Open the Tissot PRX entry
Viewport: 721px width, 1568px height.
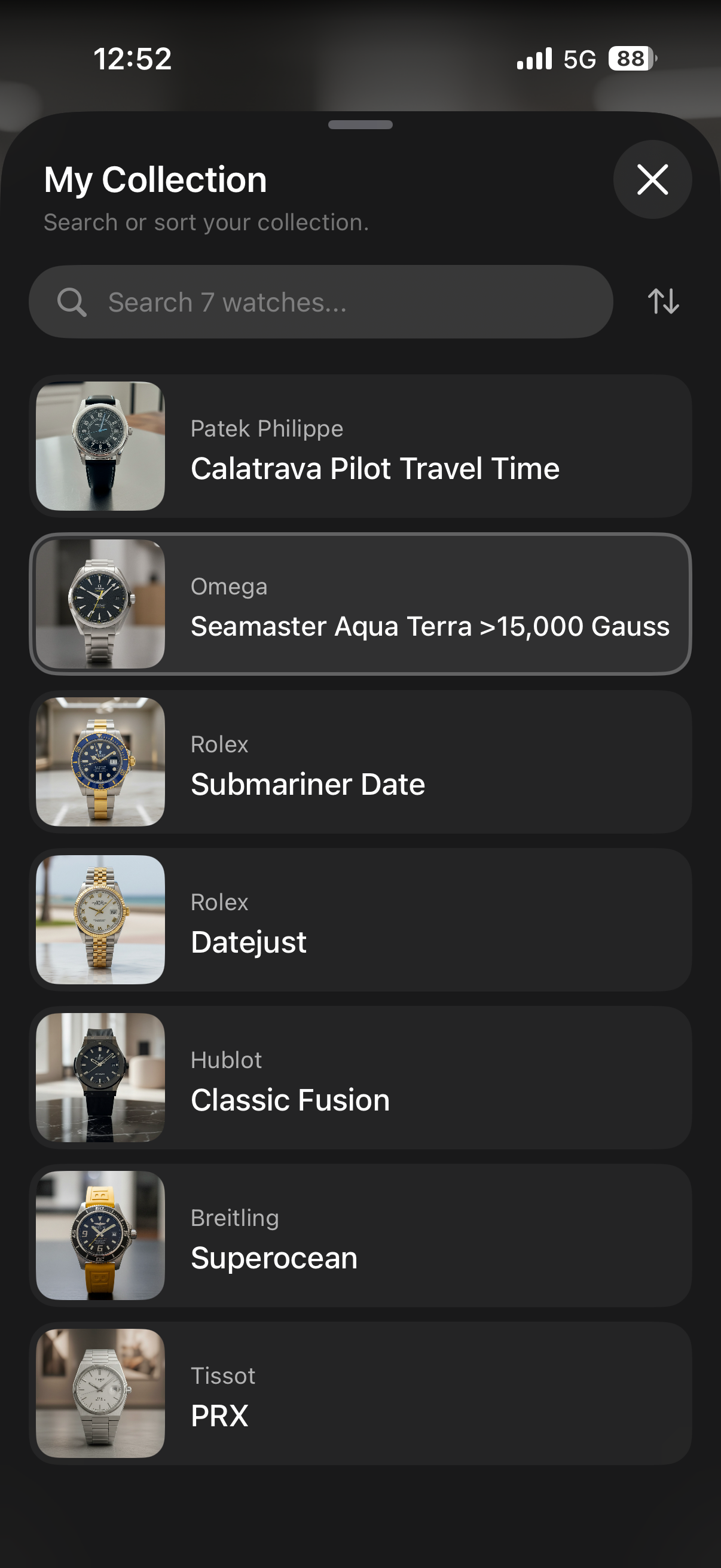[x=360, y=1393]
